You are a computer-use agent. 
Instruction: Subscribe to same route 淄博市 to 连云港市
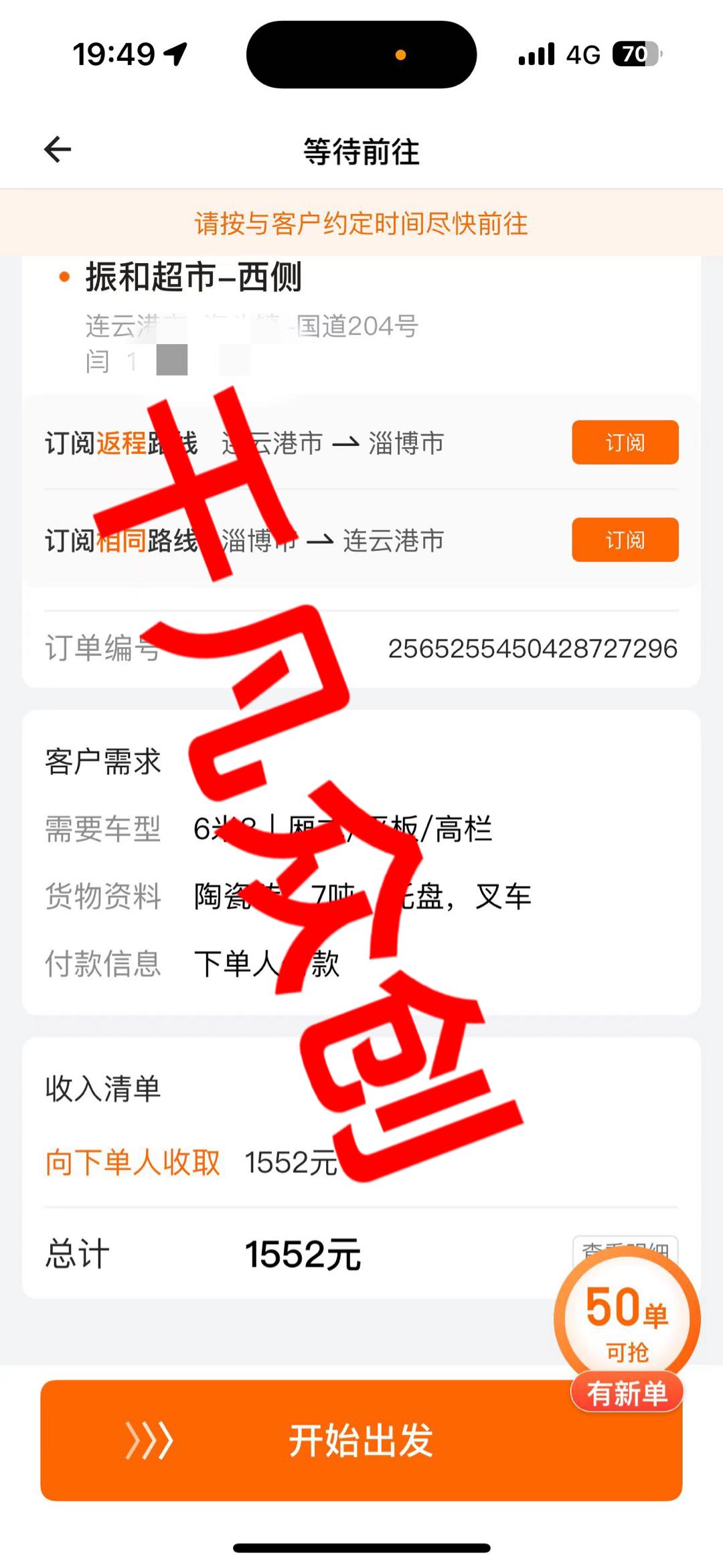pos(625,540)
